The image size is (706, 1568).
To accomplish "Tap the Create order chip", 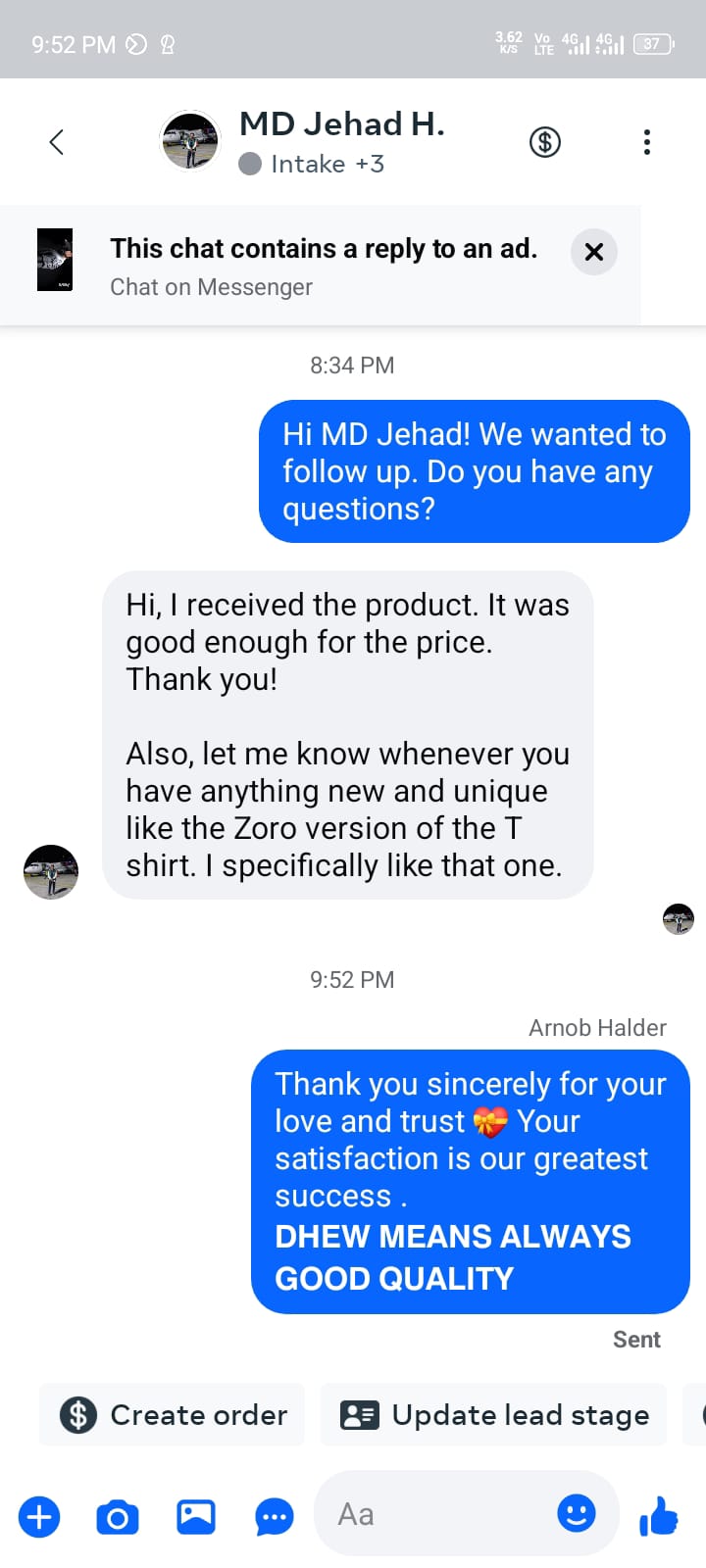I will coord(173,1415).
